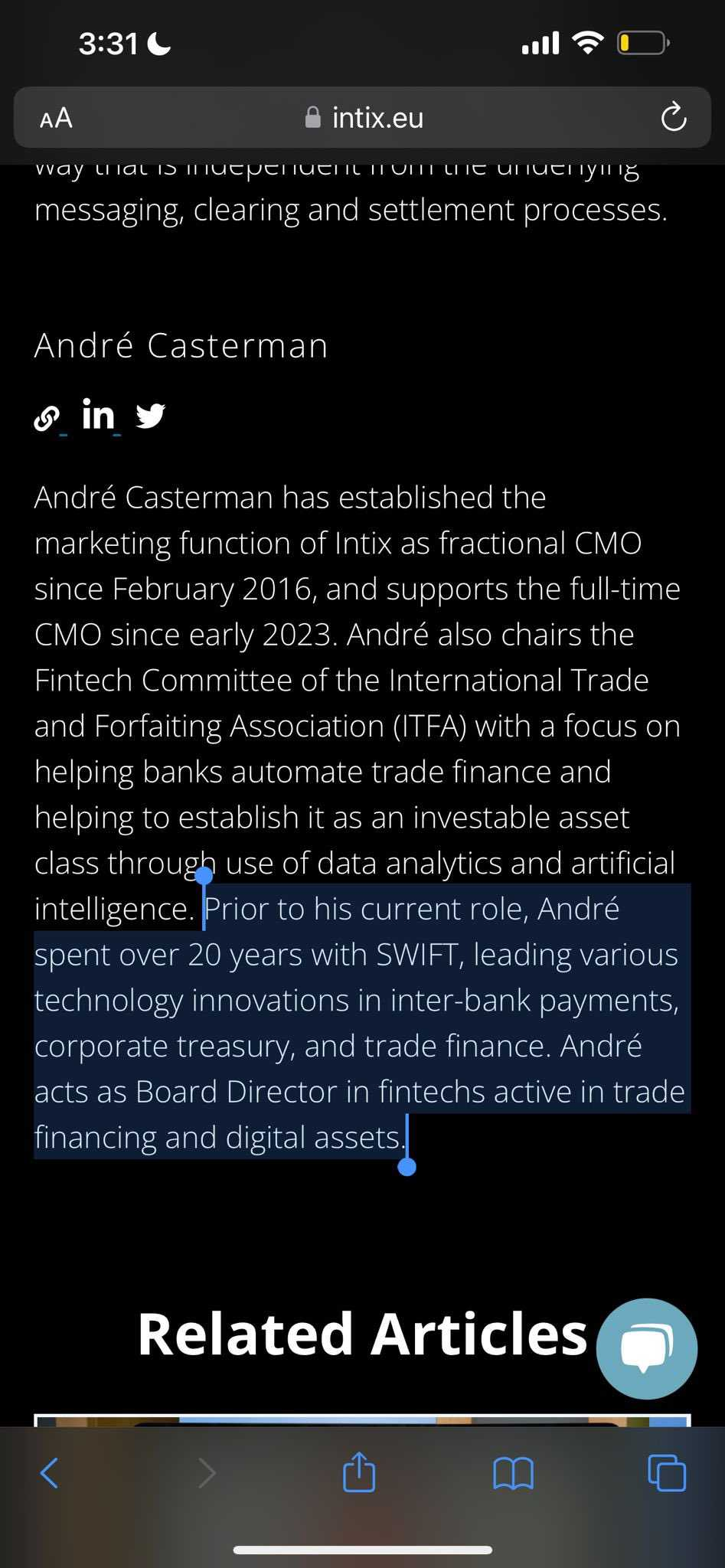Open André Casterman's website link icon

pyautogui.click(x=47, y=419)
